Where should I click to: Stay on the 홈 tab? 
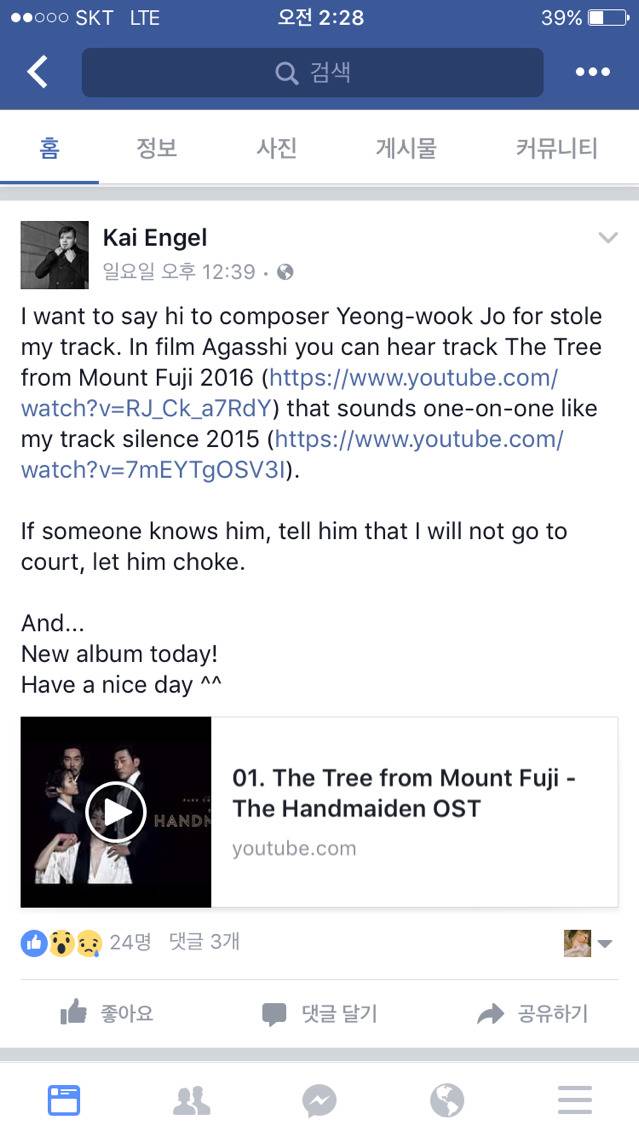click(x=49, y=149)
